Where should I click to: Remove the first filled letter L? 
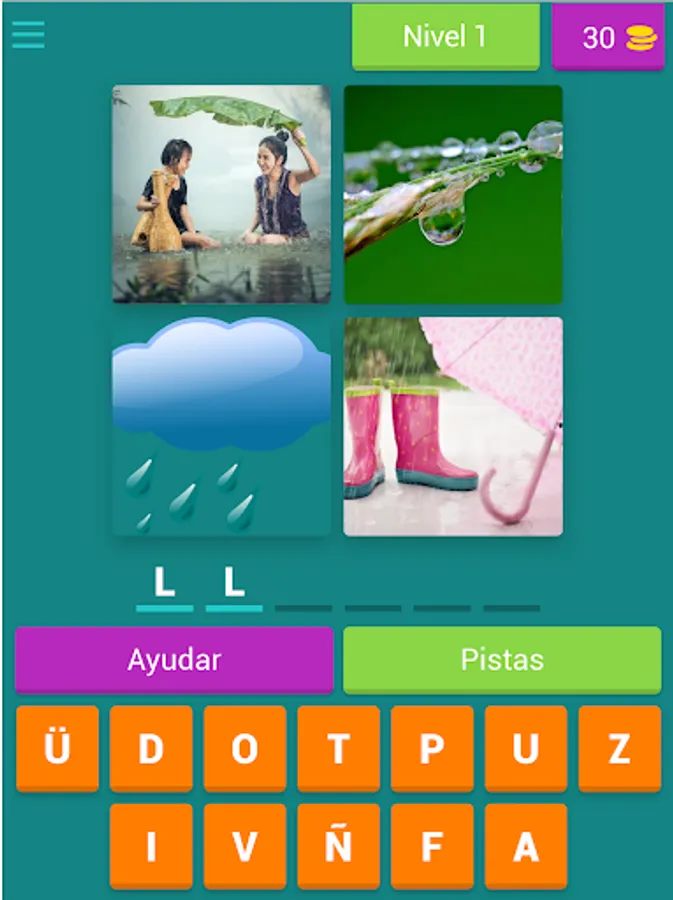[x=165, y=587]
